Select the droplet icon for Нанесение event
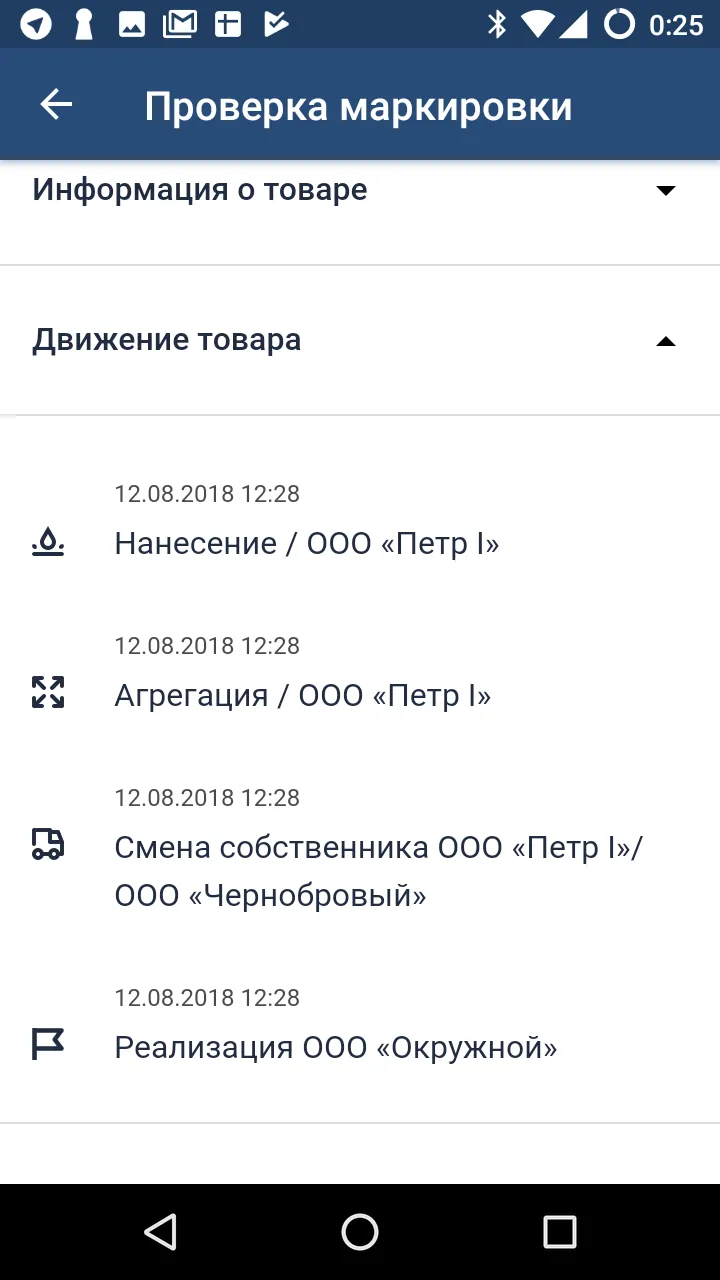The height and width of the screenshot is (1280, 720). (x=45, y=543)
